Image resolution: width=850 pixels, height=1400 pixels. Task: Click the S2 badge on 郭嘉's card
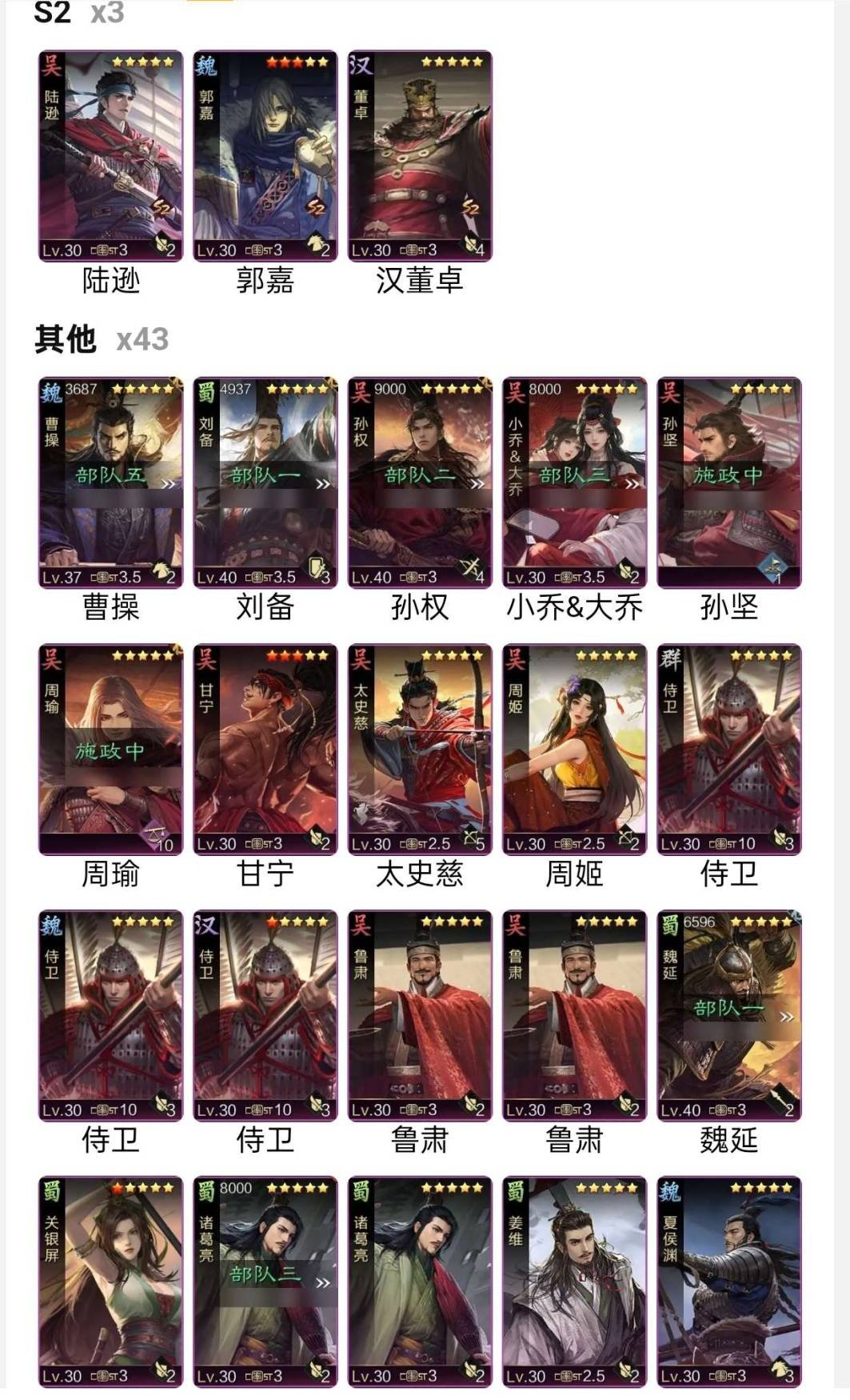click(x=316, y=207)
